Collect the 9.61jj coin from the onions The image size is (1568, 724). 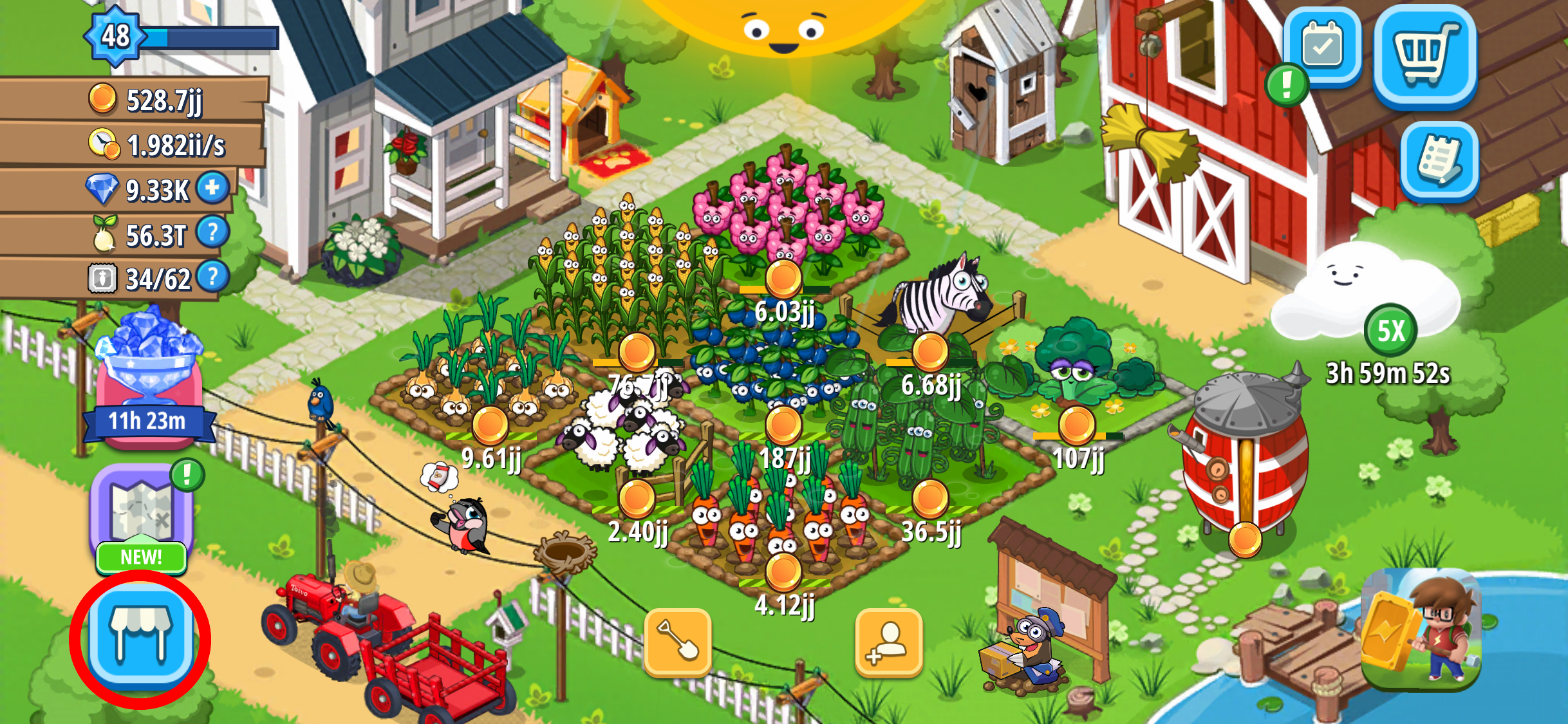490,425
